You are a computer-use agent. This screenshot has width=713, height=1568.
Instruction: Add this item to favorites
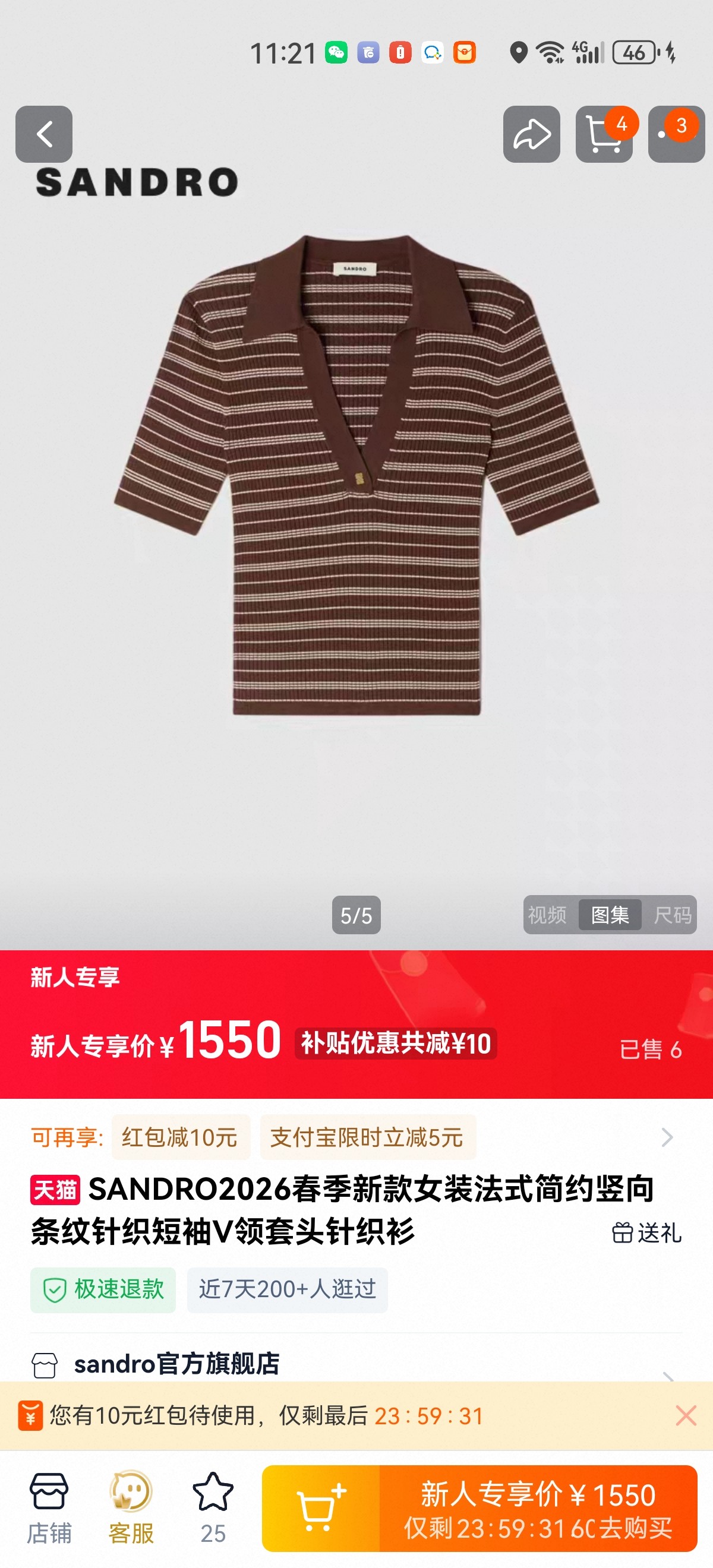(x=213, y=1507)
